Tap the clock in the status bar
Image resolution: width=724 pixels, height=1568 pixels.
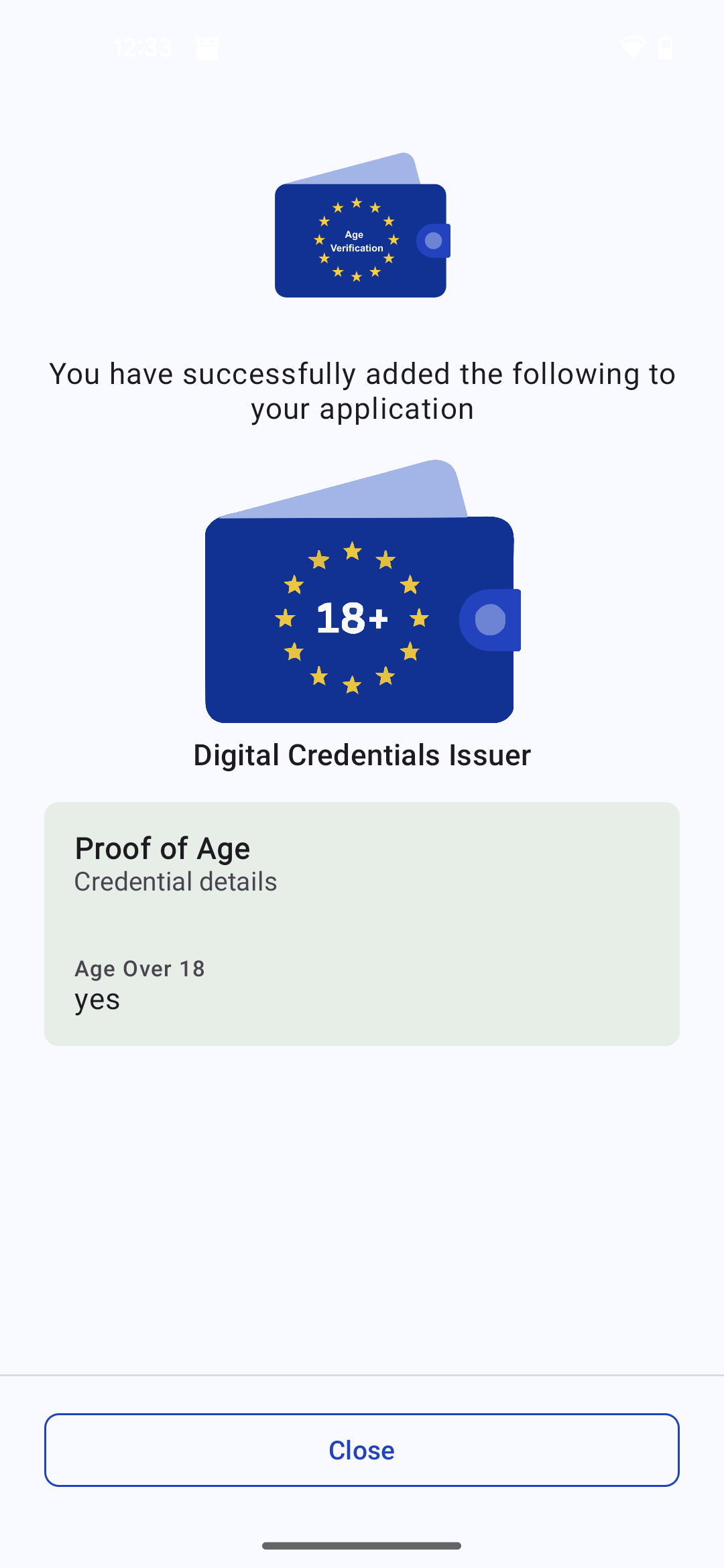pyautogui.click(x=142, y=47)
